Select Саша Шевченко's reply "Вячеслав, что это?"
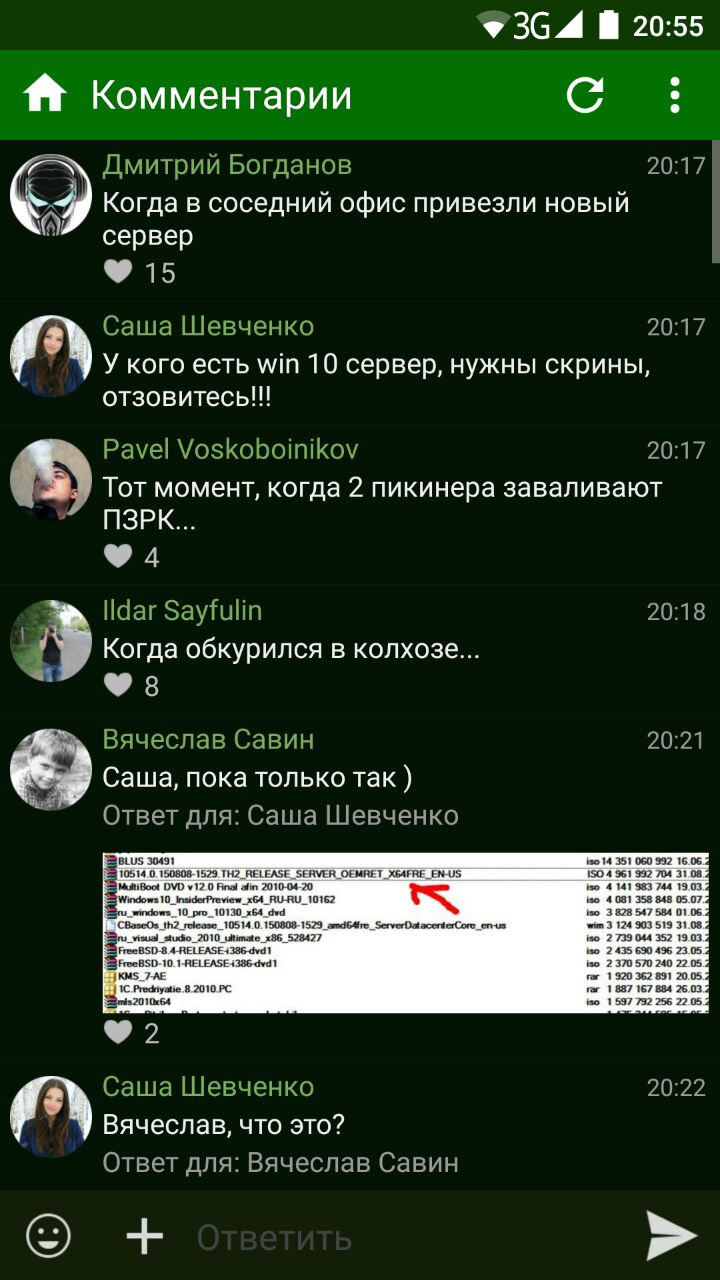The height and width of the screenshot is (1280, 720). coord(224,1125)
